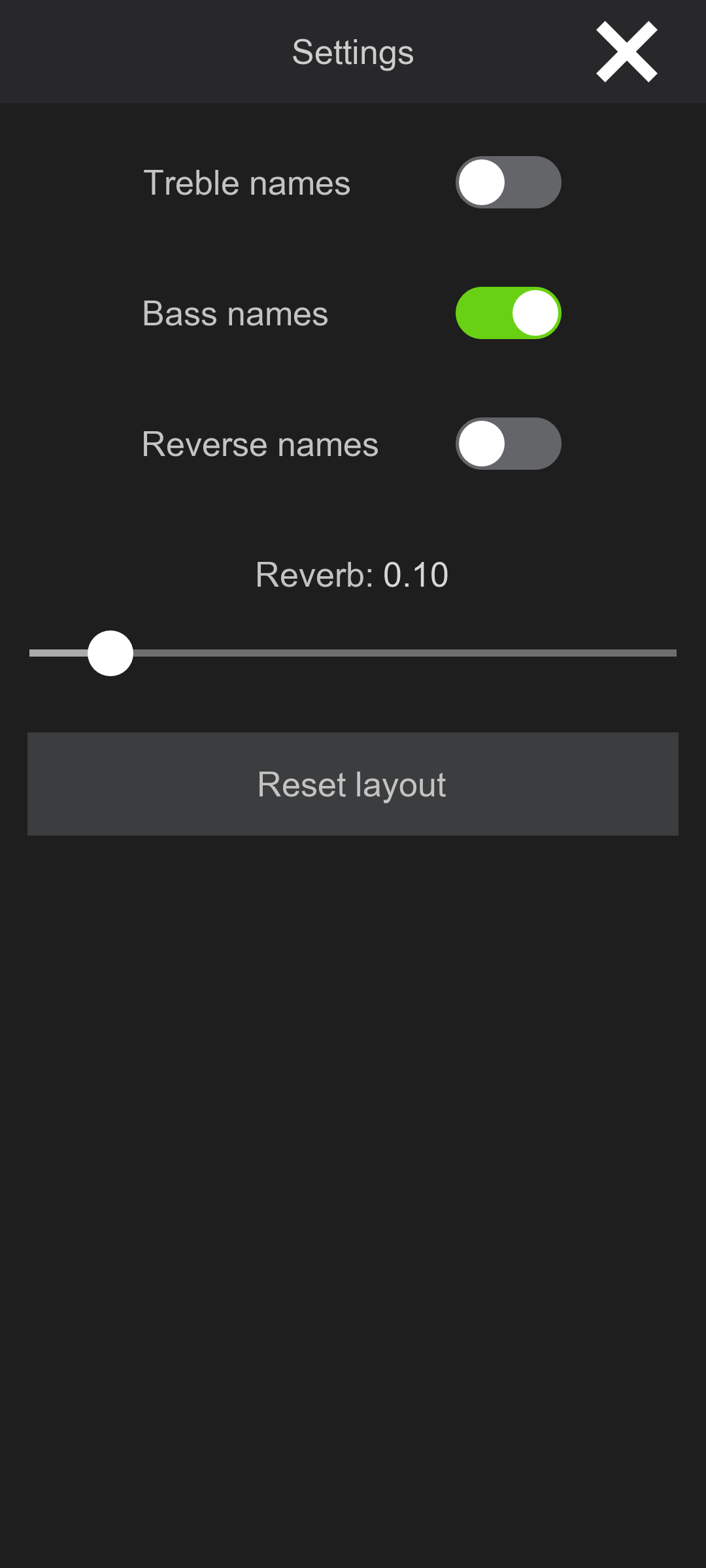706x1568 pixels.
Task: Enable the Treble names switch
Action: click(508, 182)
